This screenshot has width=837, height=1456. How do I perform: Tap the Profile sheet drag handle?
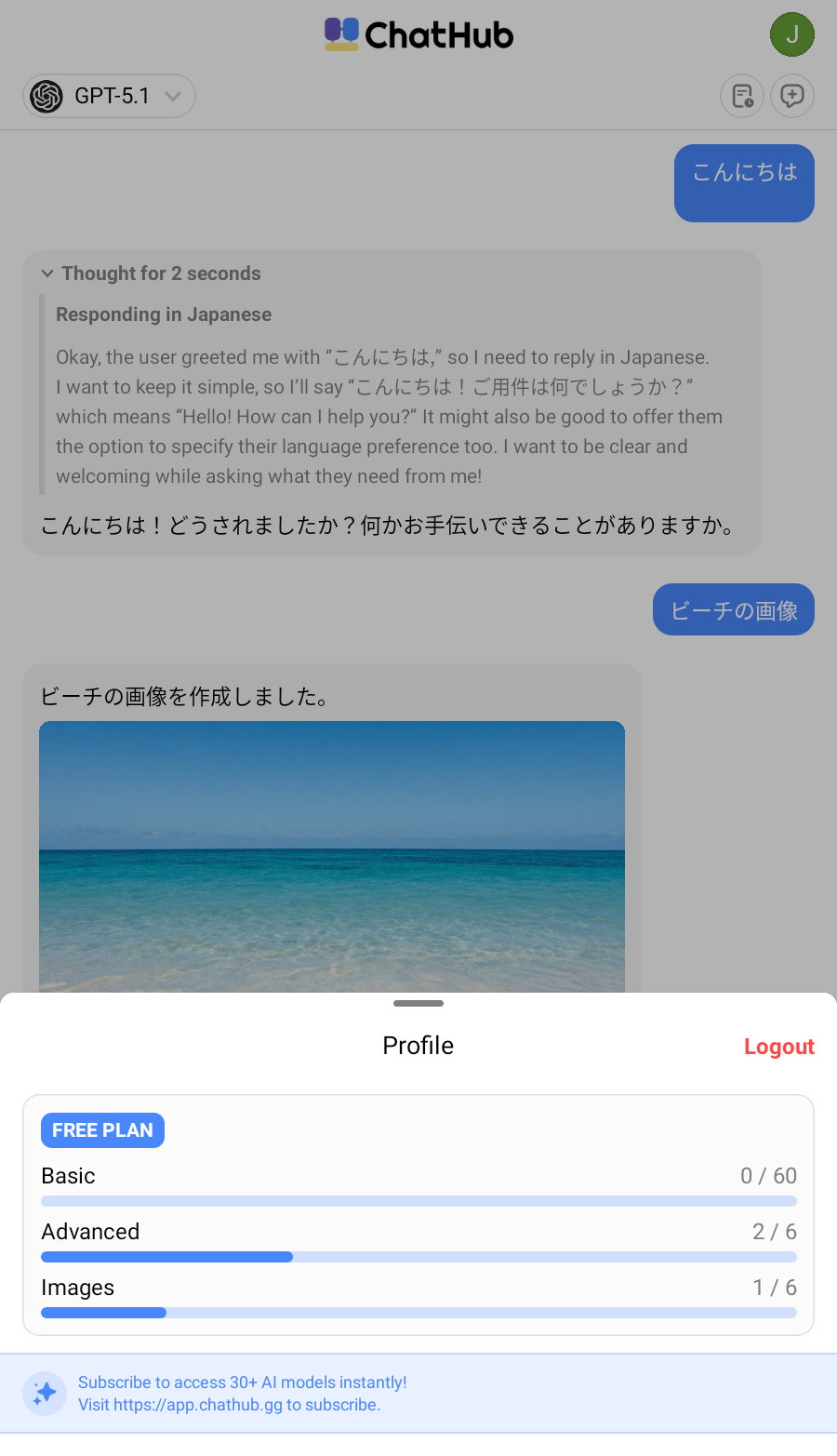(418, 1003)
